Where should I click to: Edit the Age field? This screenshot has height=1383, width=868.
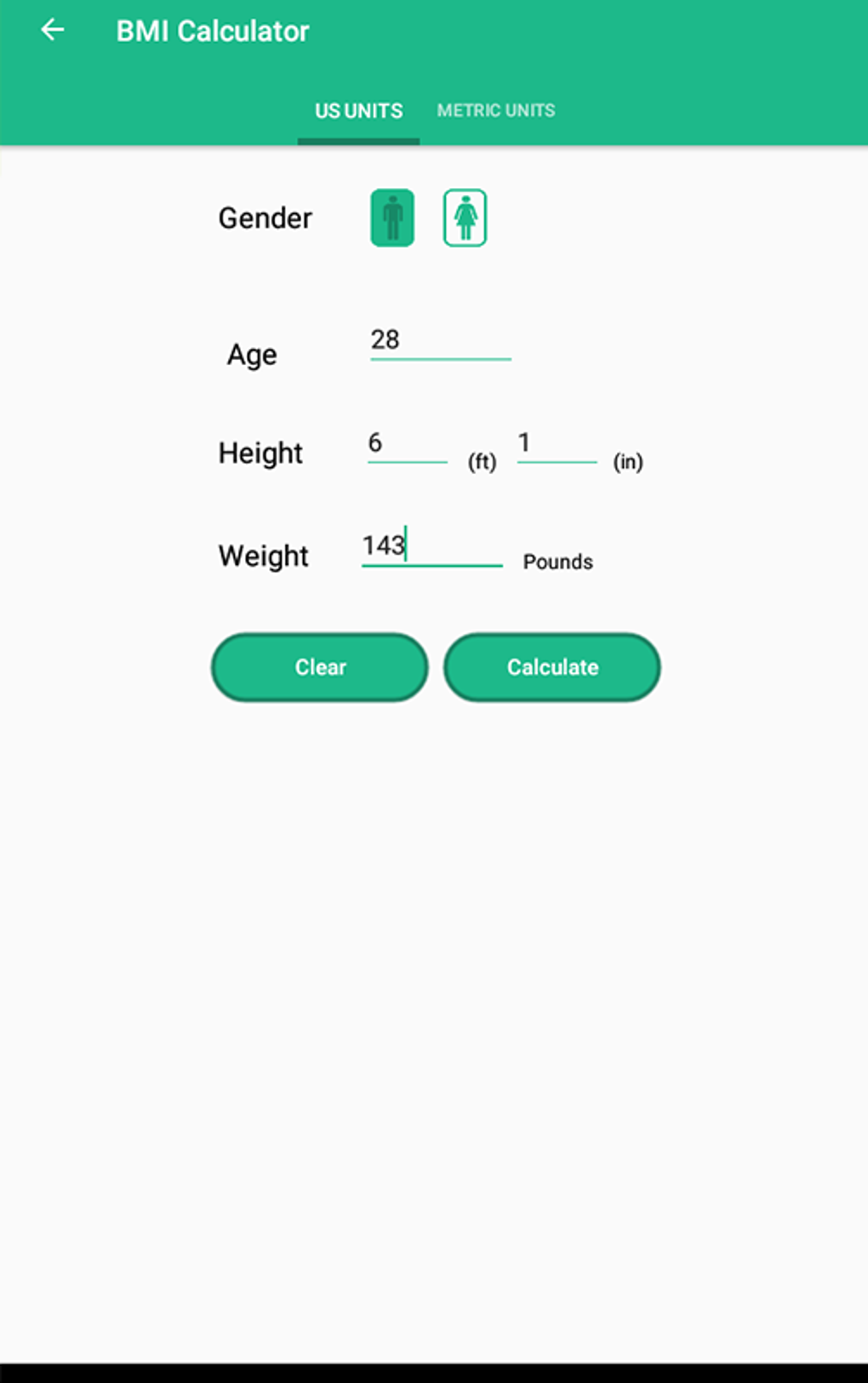tap(440, 341)
